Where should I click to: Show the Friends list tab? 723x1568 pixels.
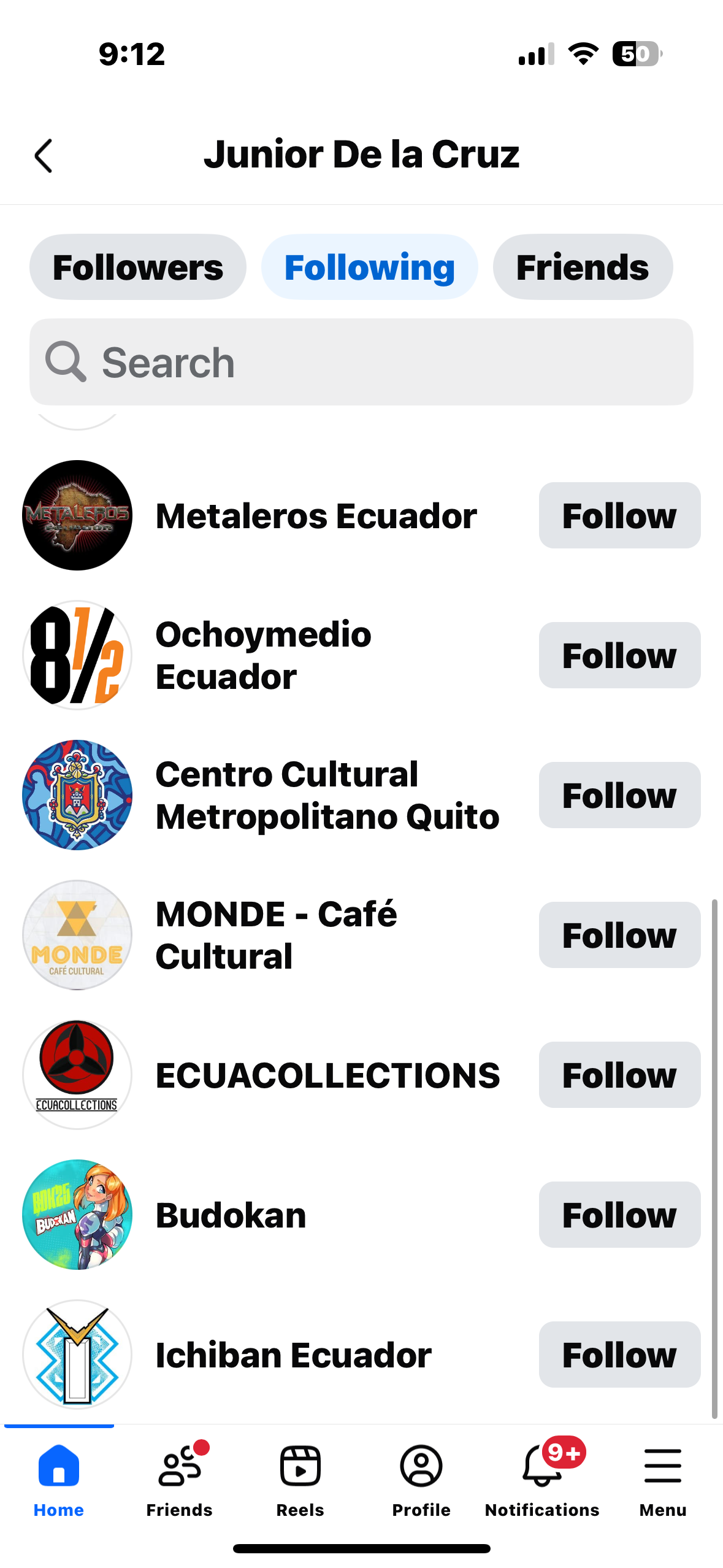point(582,267)
